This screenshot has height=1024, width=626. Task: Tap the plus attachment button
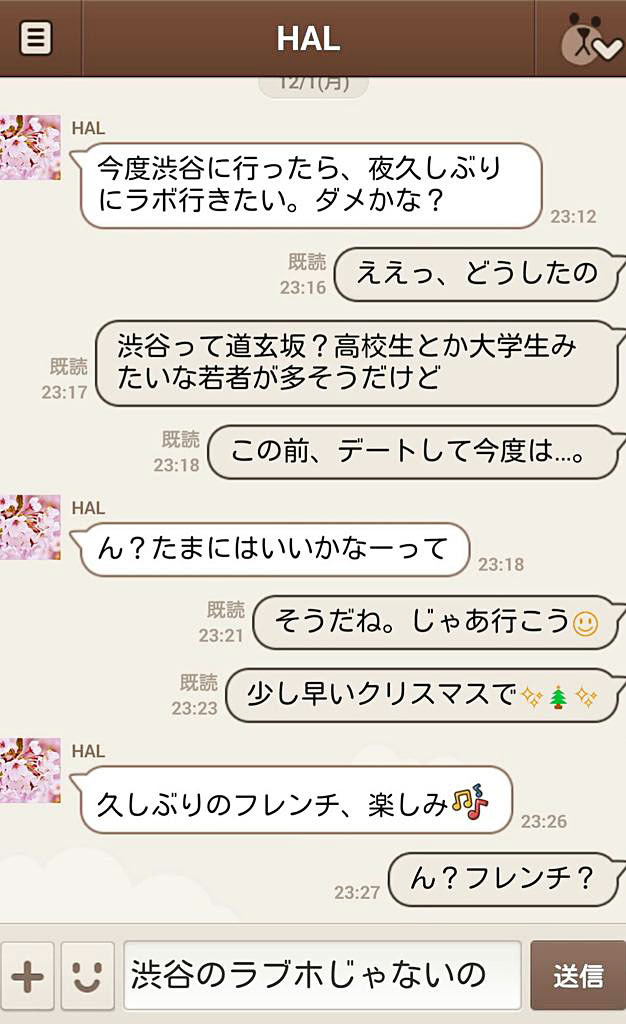point(27,976)
